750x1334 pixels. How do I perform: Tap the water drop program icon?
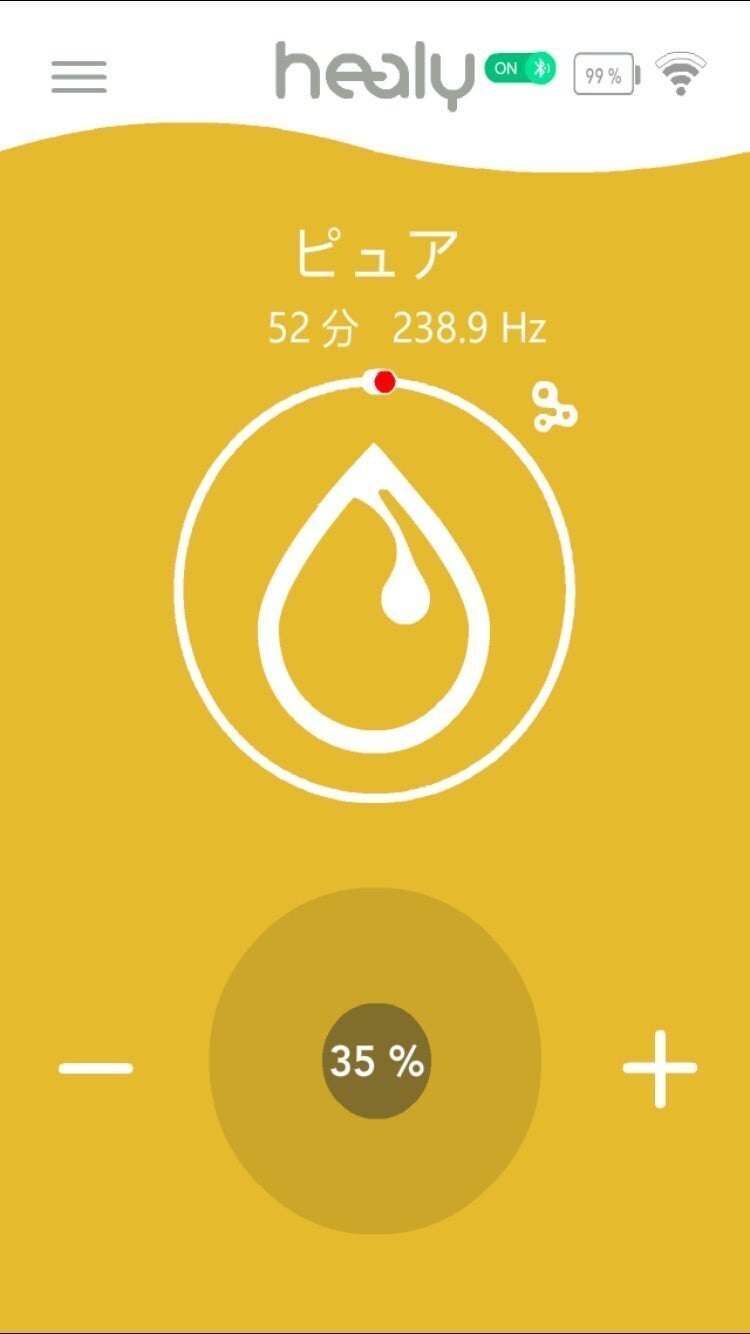(x=374, y=598)
